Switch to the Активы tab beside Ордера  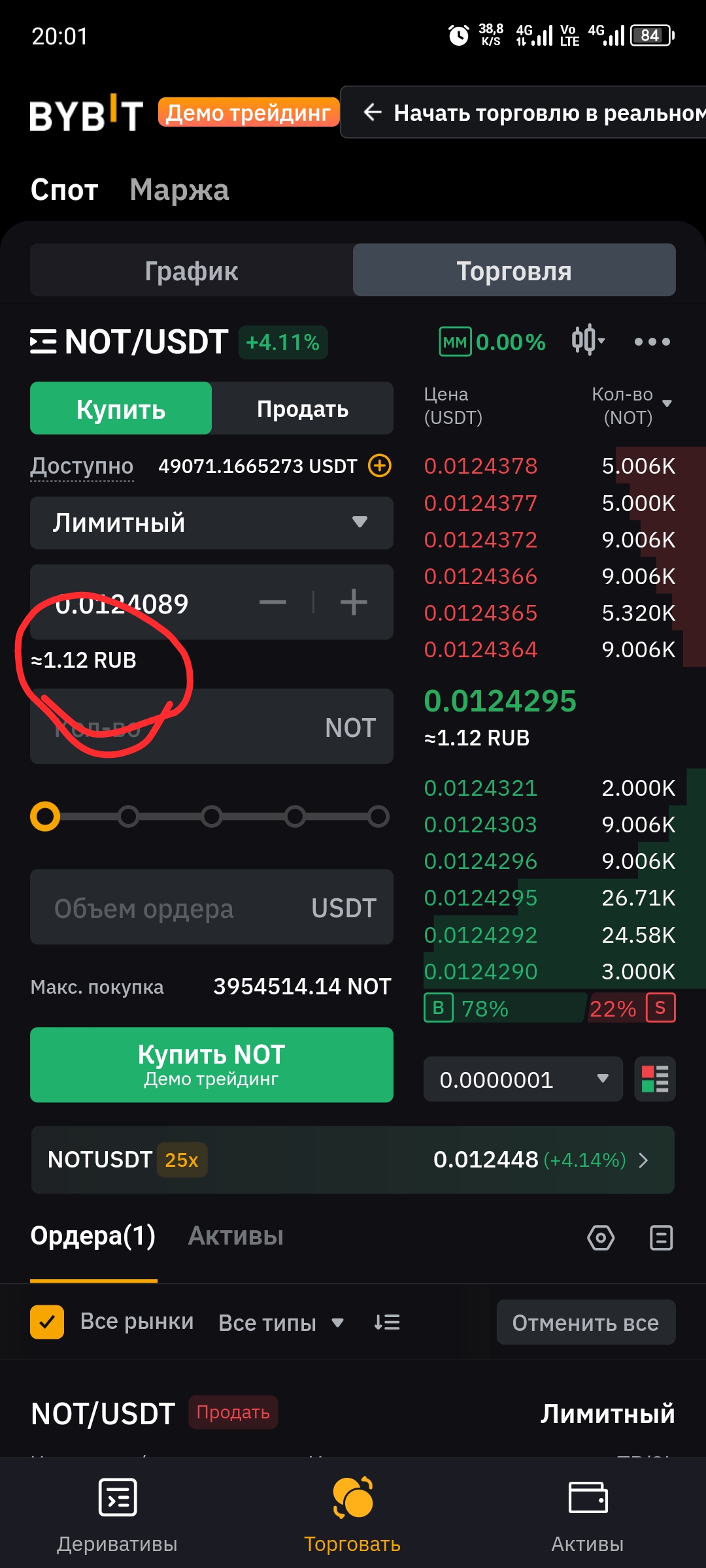pyautogui.click(x=235, y=1236)
